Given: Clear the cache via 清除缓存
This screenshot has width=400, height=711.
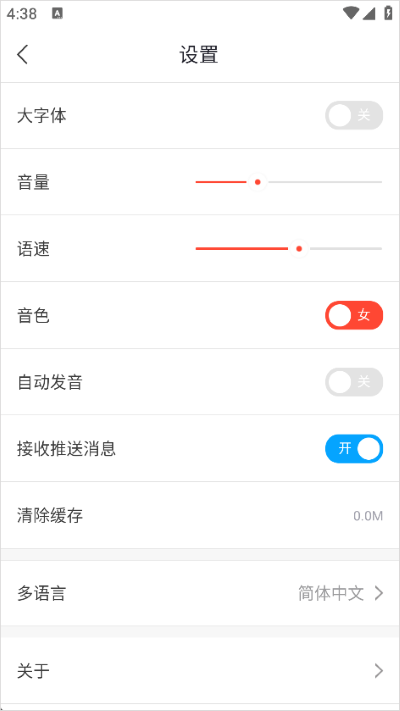Looking at the screenshot, I should [x=200, y=515].
